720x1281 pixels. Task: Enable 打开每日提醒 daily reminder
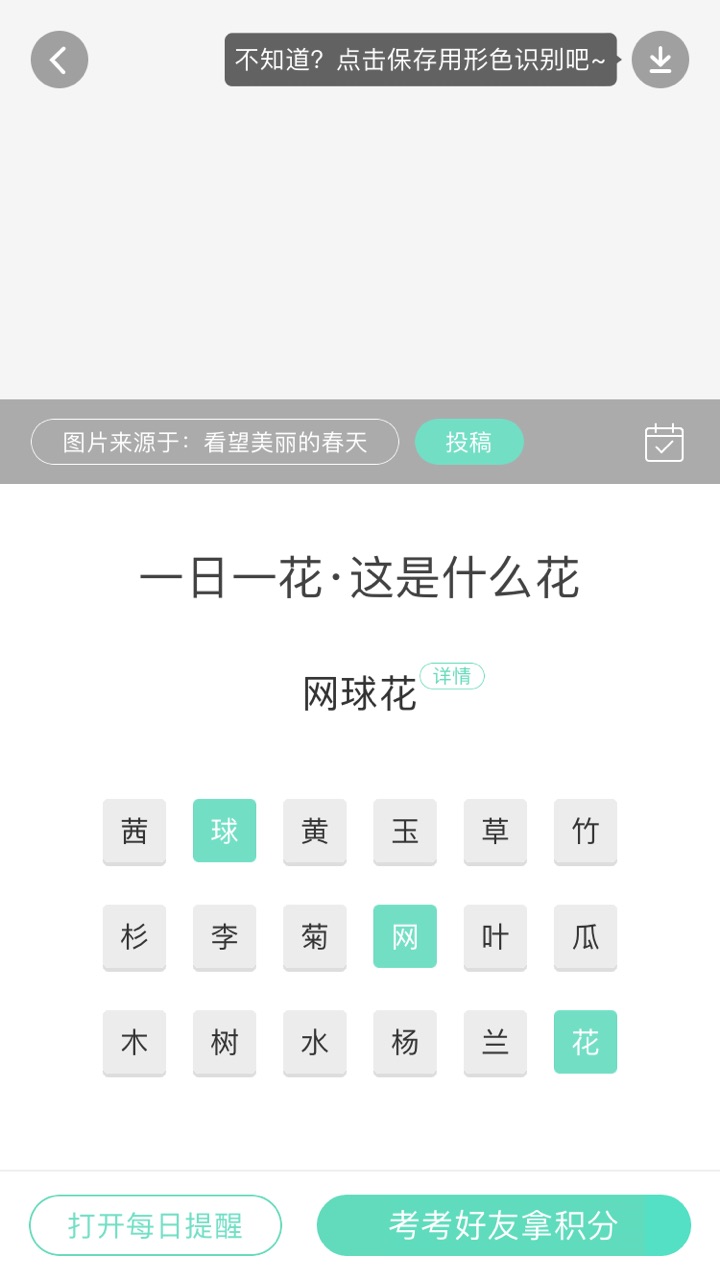point(155,1225)
